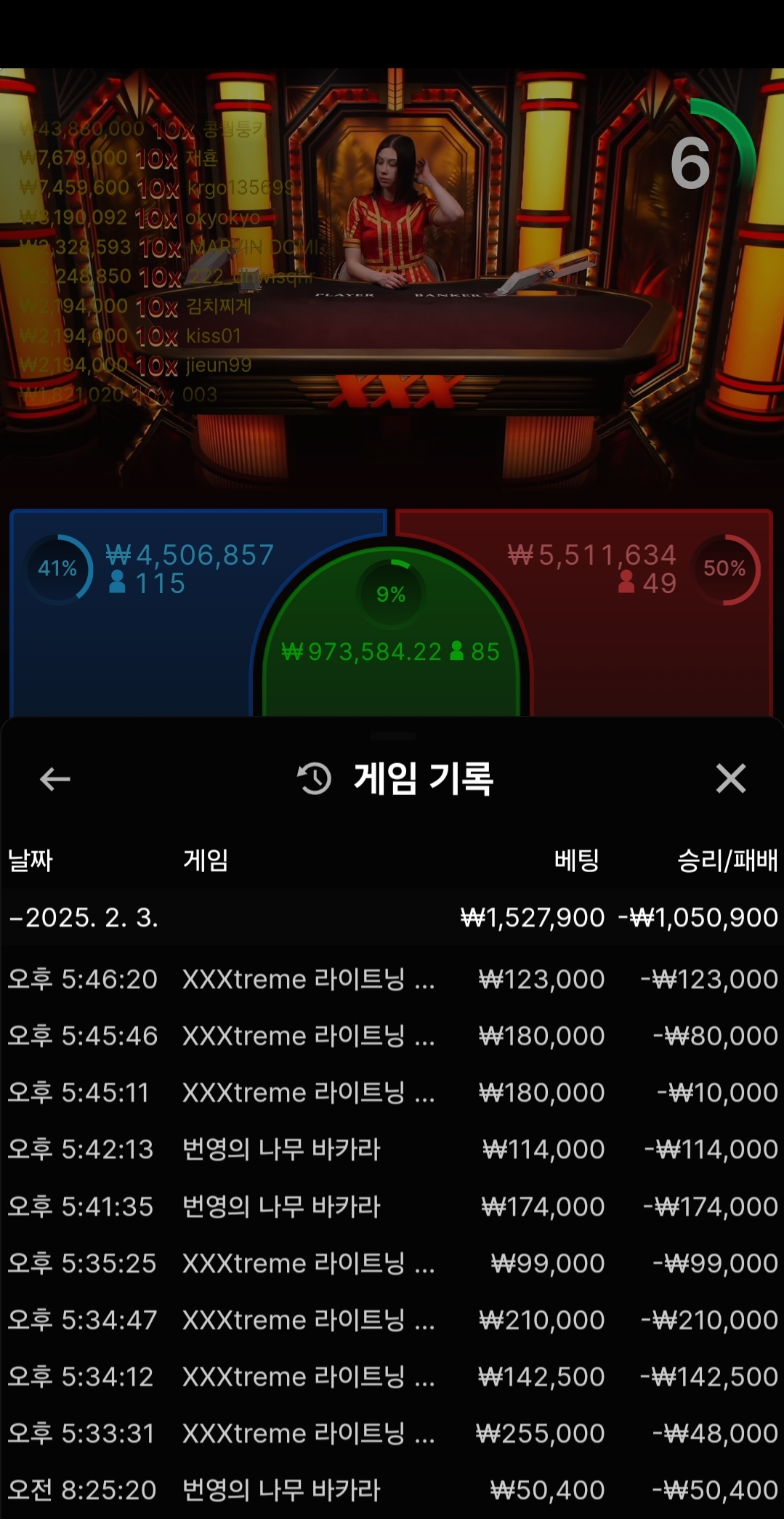
Task: Open the 오후 5:34:47 game record
Action: pyautogui.click(x=392, y=1320)
